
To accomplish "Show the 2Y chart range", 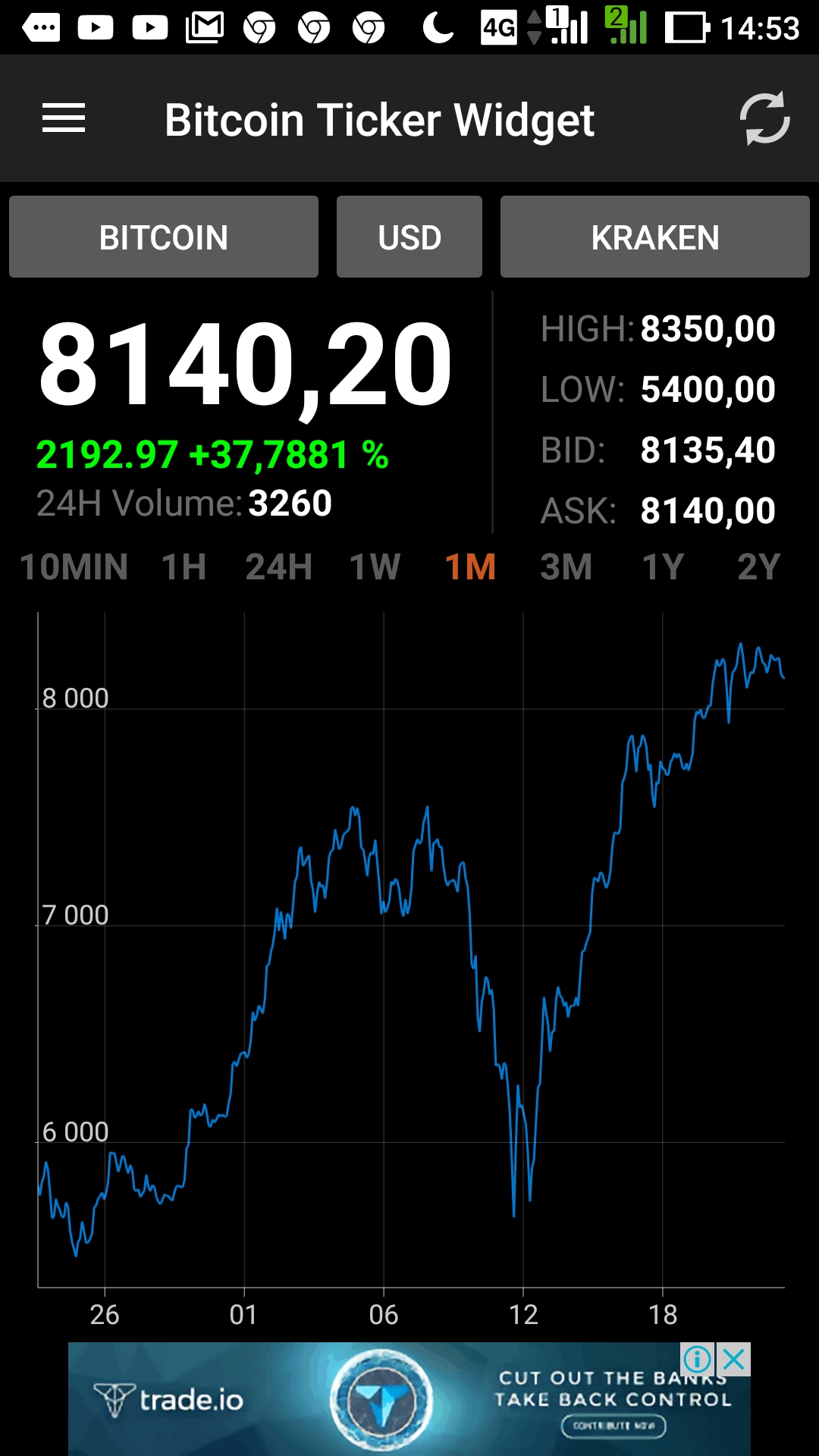I will (x=758, y=567).
